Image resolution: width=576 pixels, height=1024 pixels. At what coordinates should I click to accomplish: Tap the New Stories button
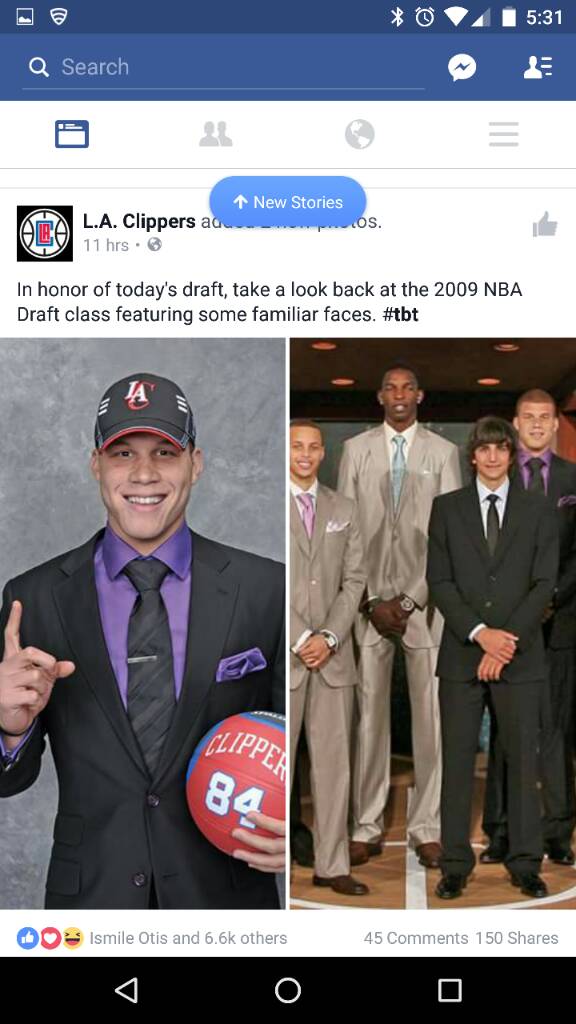tap(287, 202)
